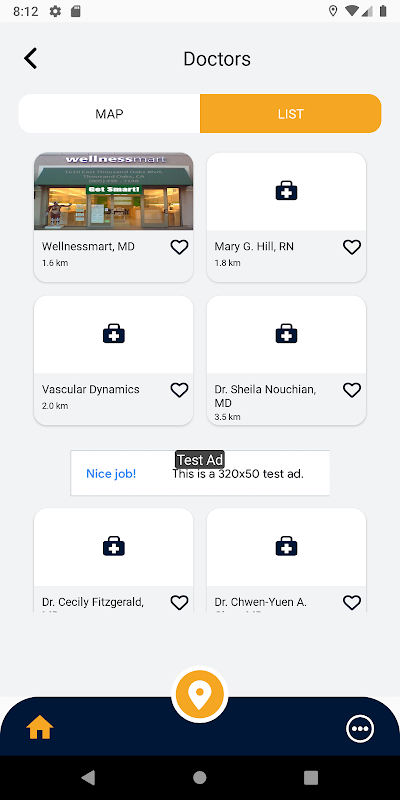Favorite Dr. Chwen-Yuen A. listing
The image size is (400, 800).
point(352,603)
